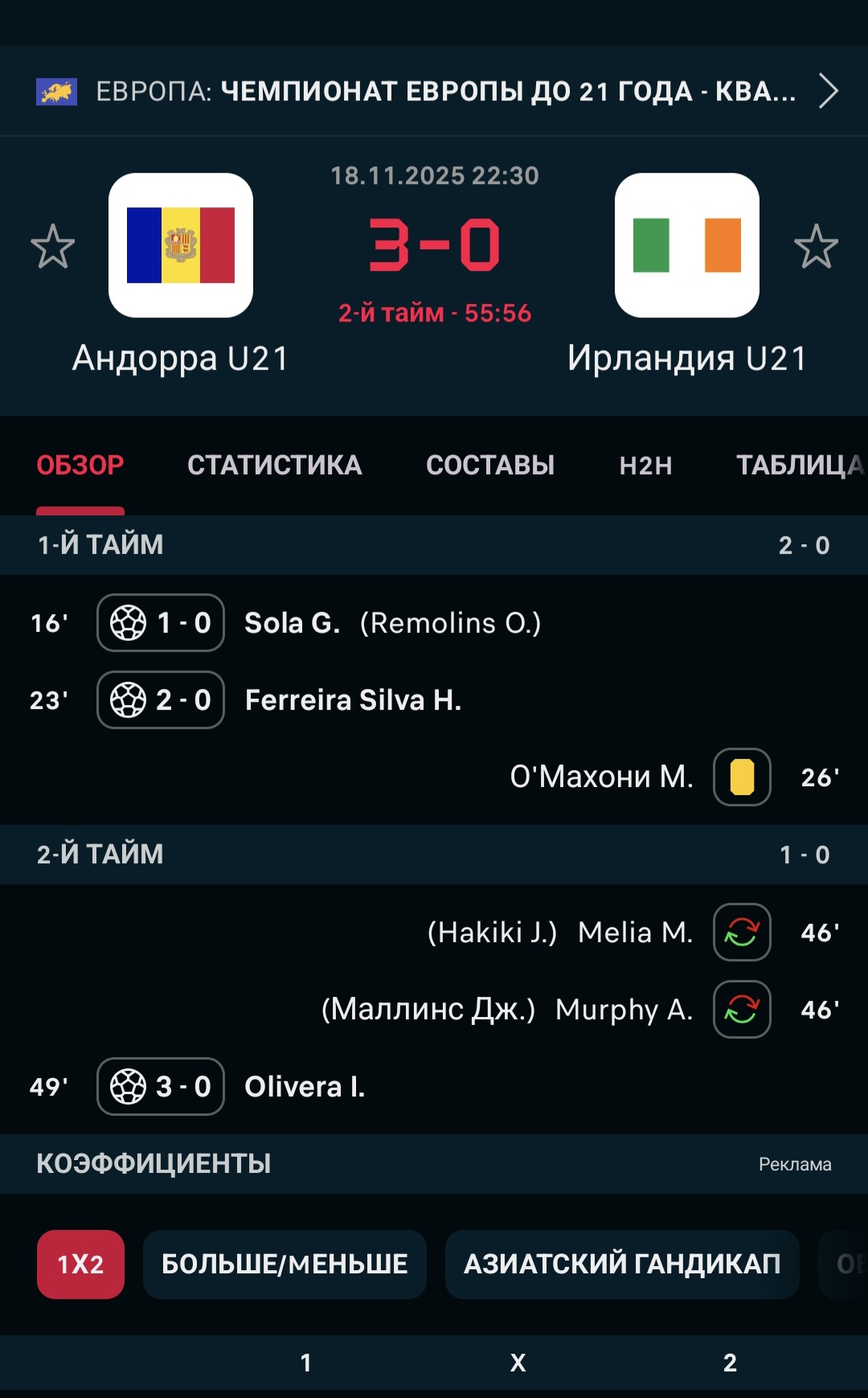Click the substitution icon beside Murphy A.
This screenshot has width=868, height=1398.
741,1009
